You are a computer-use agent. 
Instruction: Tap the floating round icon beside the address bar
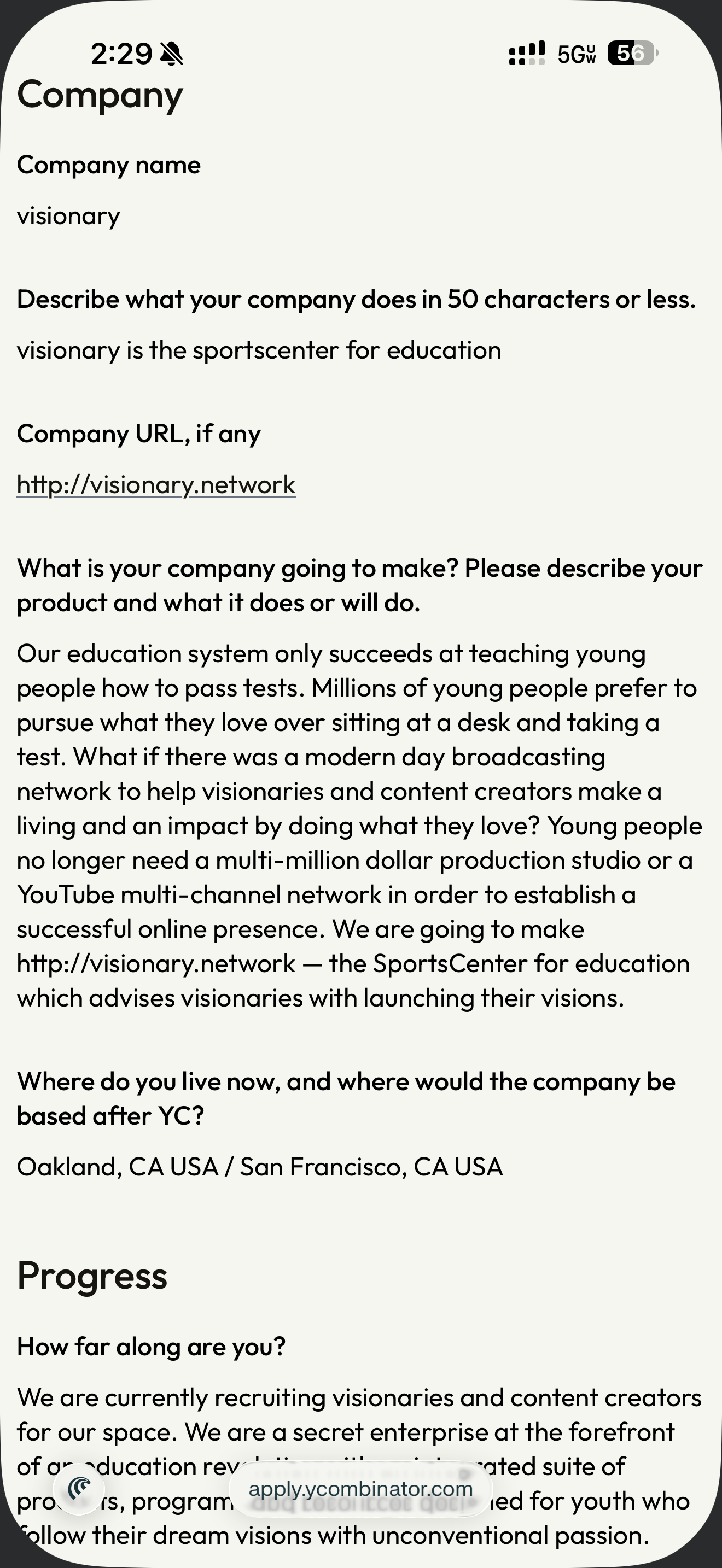(79, 1489)
